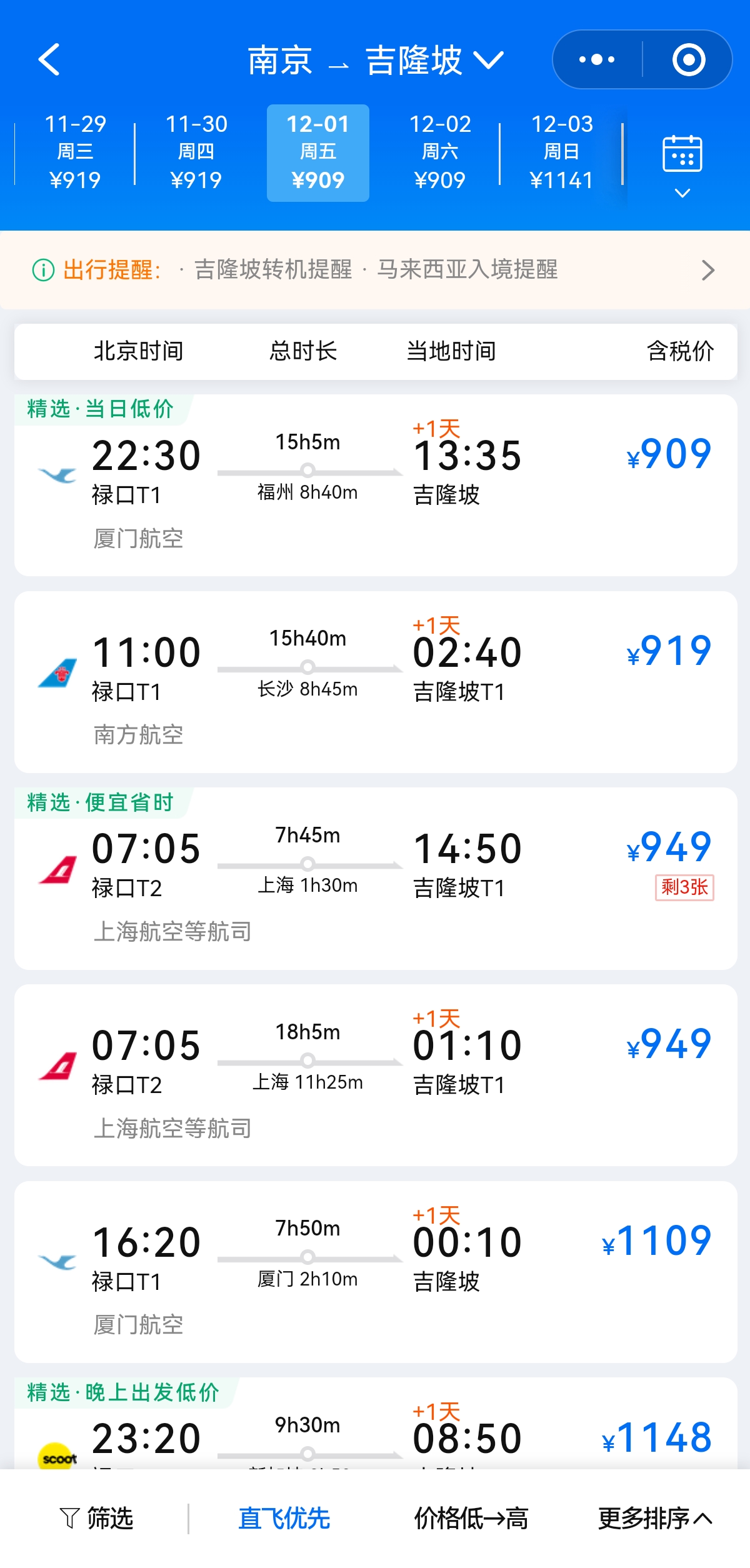
Task: Select the 11-29 周三 date
Action: [x=75, y=152]
